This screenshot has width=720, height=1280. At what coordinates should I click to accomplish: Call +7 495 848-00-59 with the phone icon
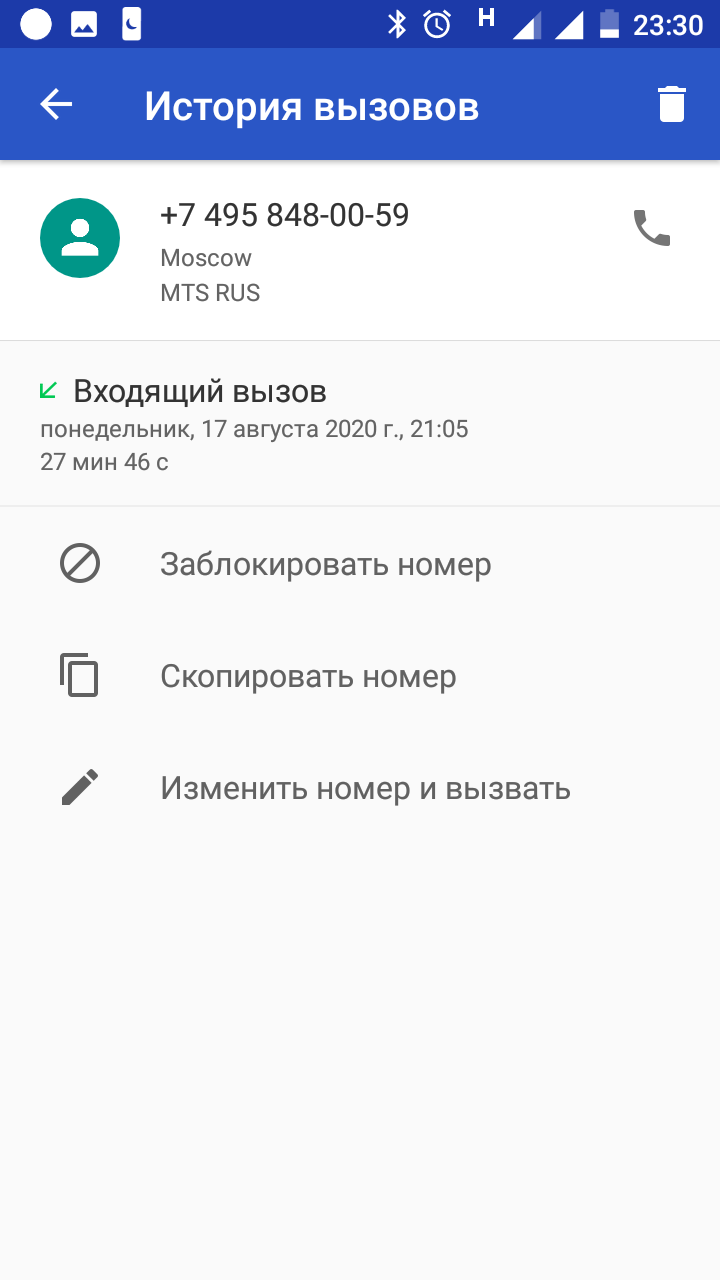click(x=652, y=229)
